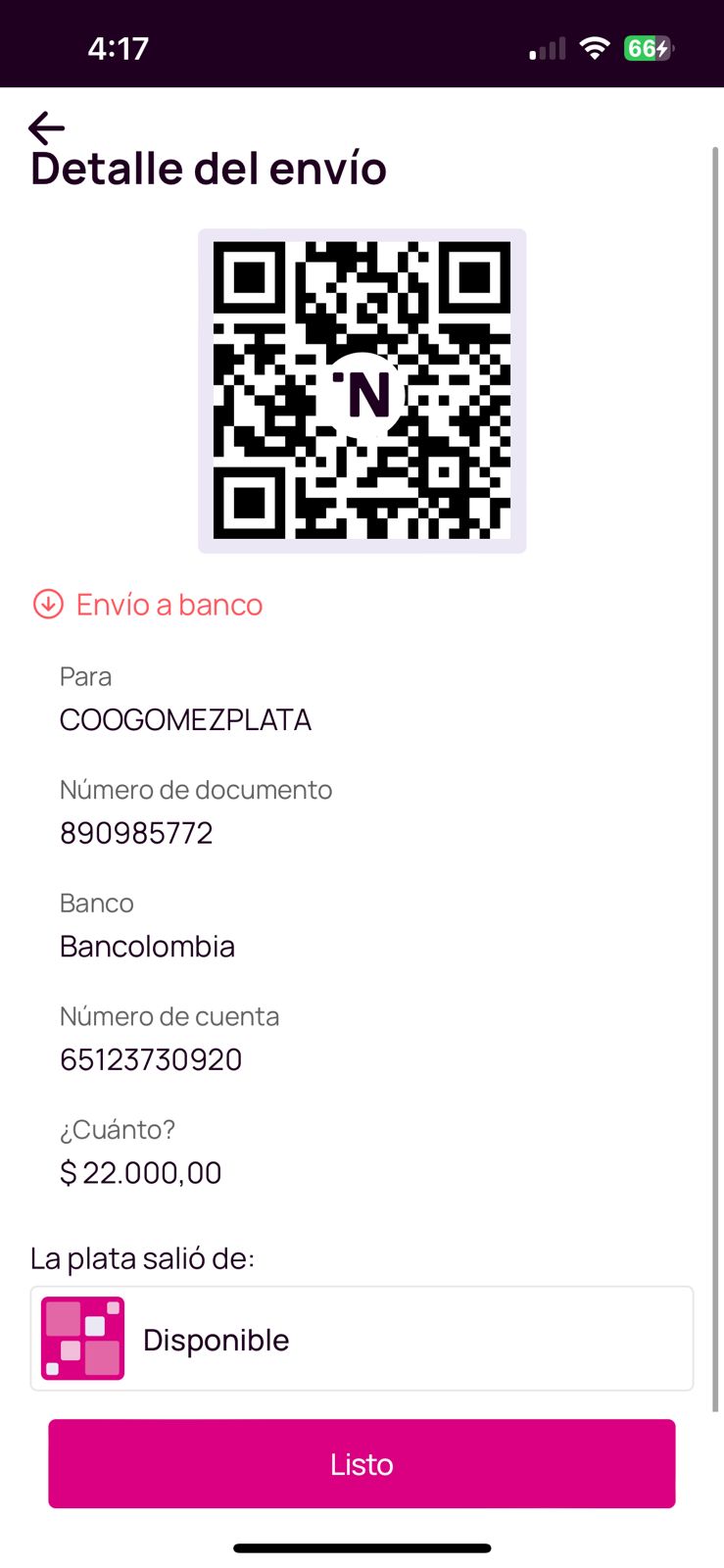This screenshot has height=1568, width=724.
Task: Tap the Listo button
Action: coord(362,1463)
